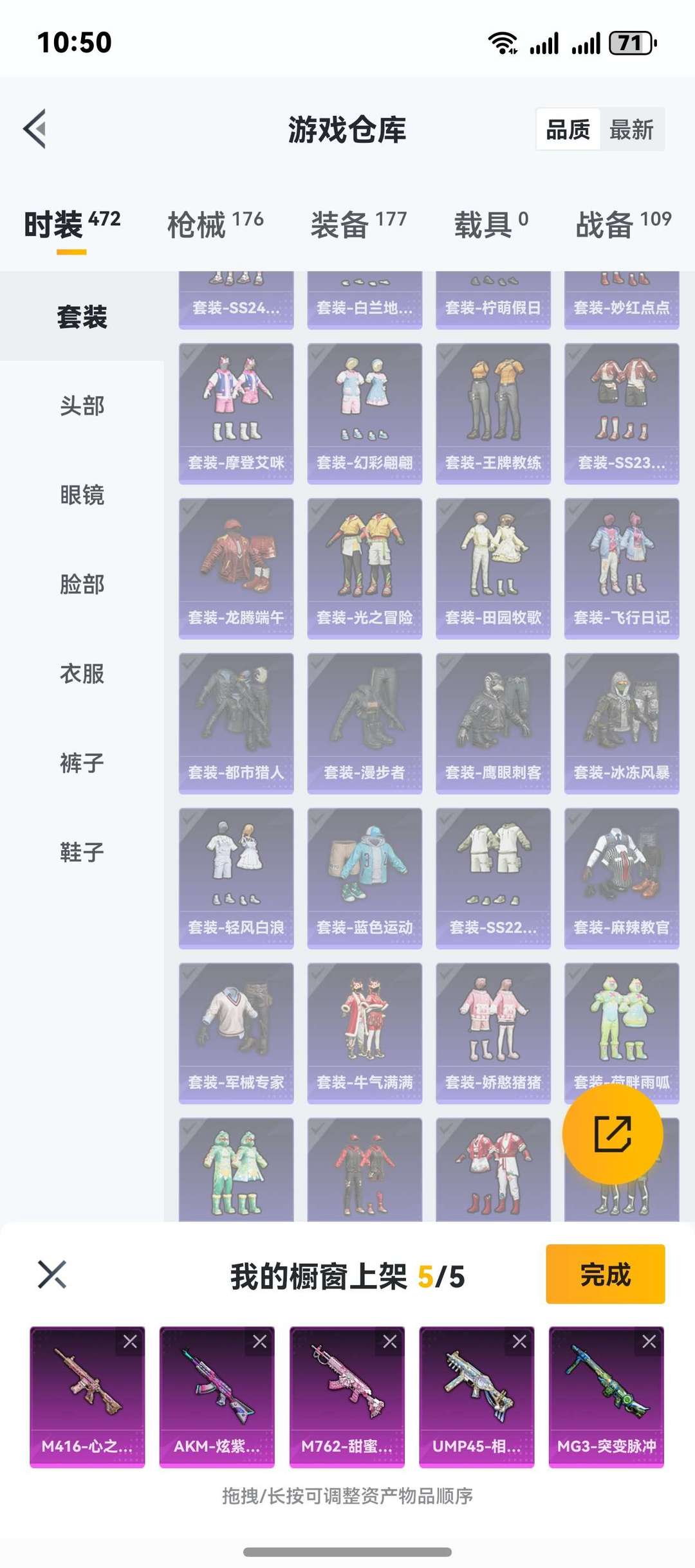Viewport: 695px width, 1568px height.
Task: Select the 套装-龙腾端午 outfit tile
Action: (236, 569)
